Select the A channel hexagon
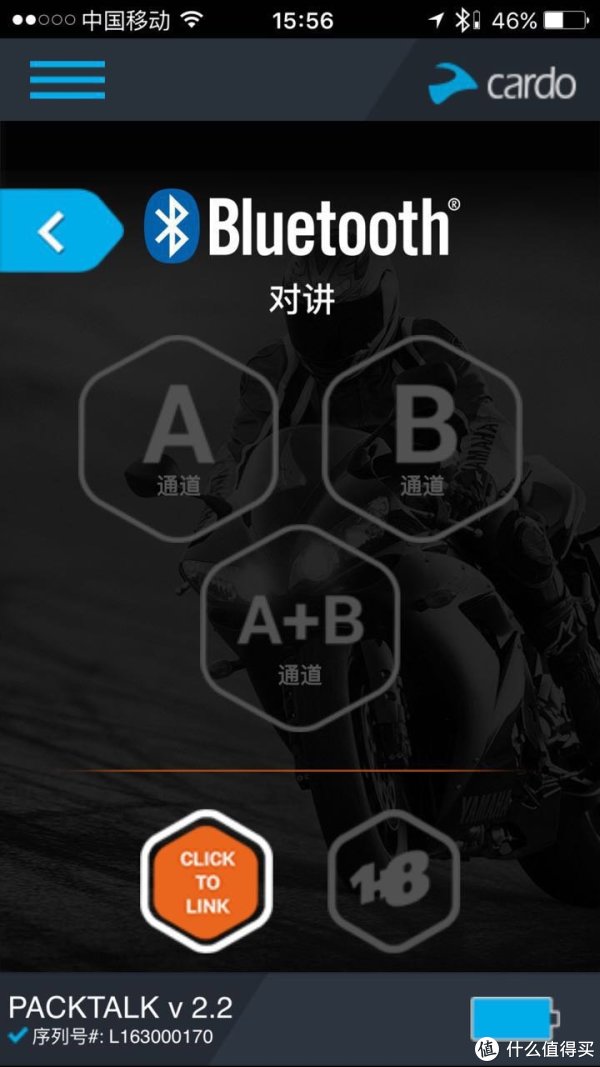Image resolution: width=600 pixels, height=1067 pixels. 178,439
